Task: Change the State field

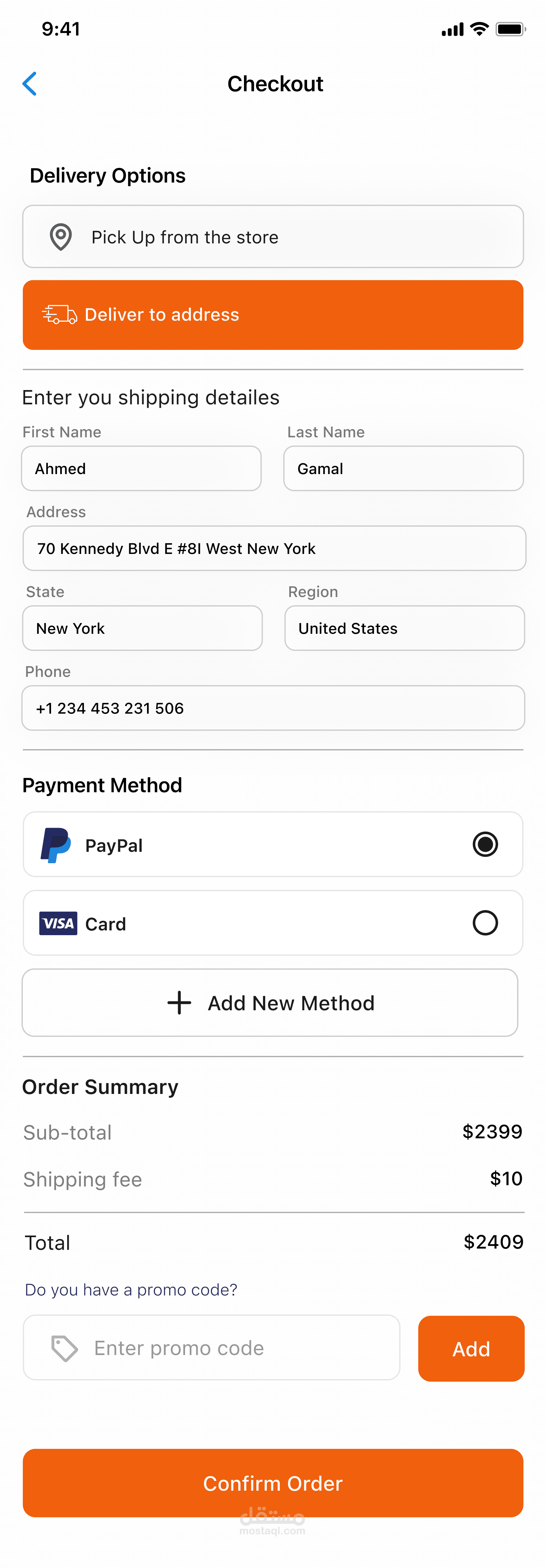Action: click(143, 628)
